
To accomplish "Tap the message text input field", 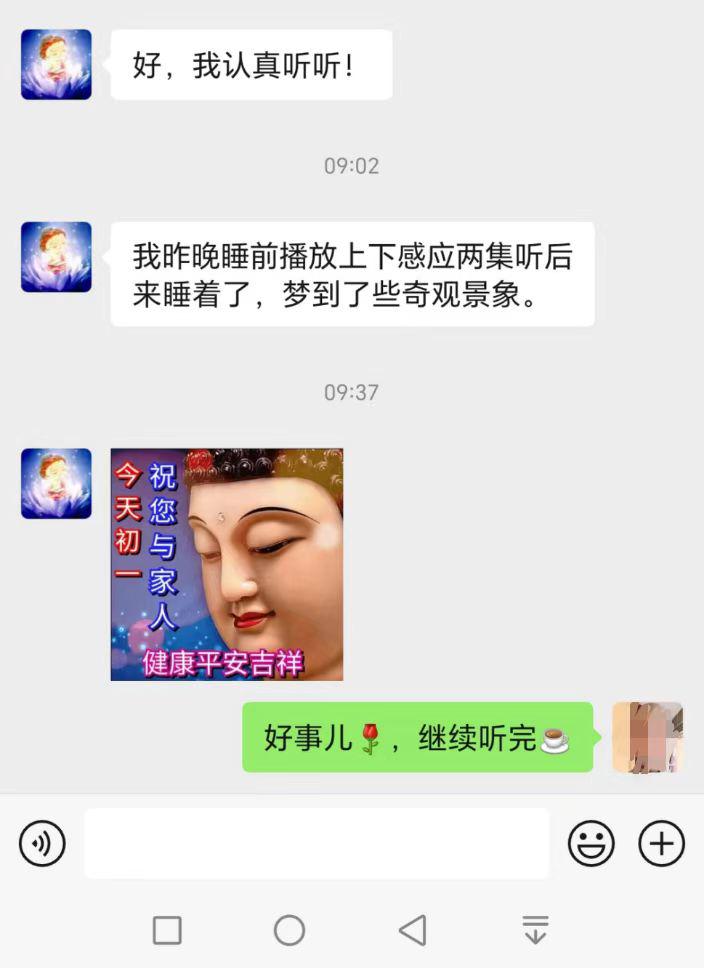I will pos(316,844).
